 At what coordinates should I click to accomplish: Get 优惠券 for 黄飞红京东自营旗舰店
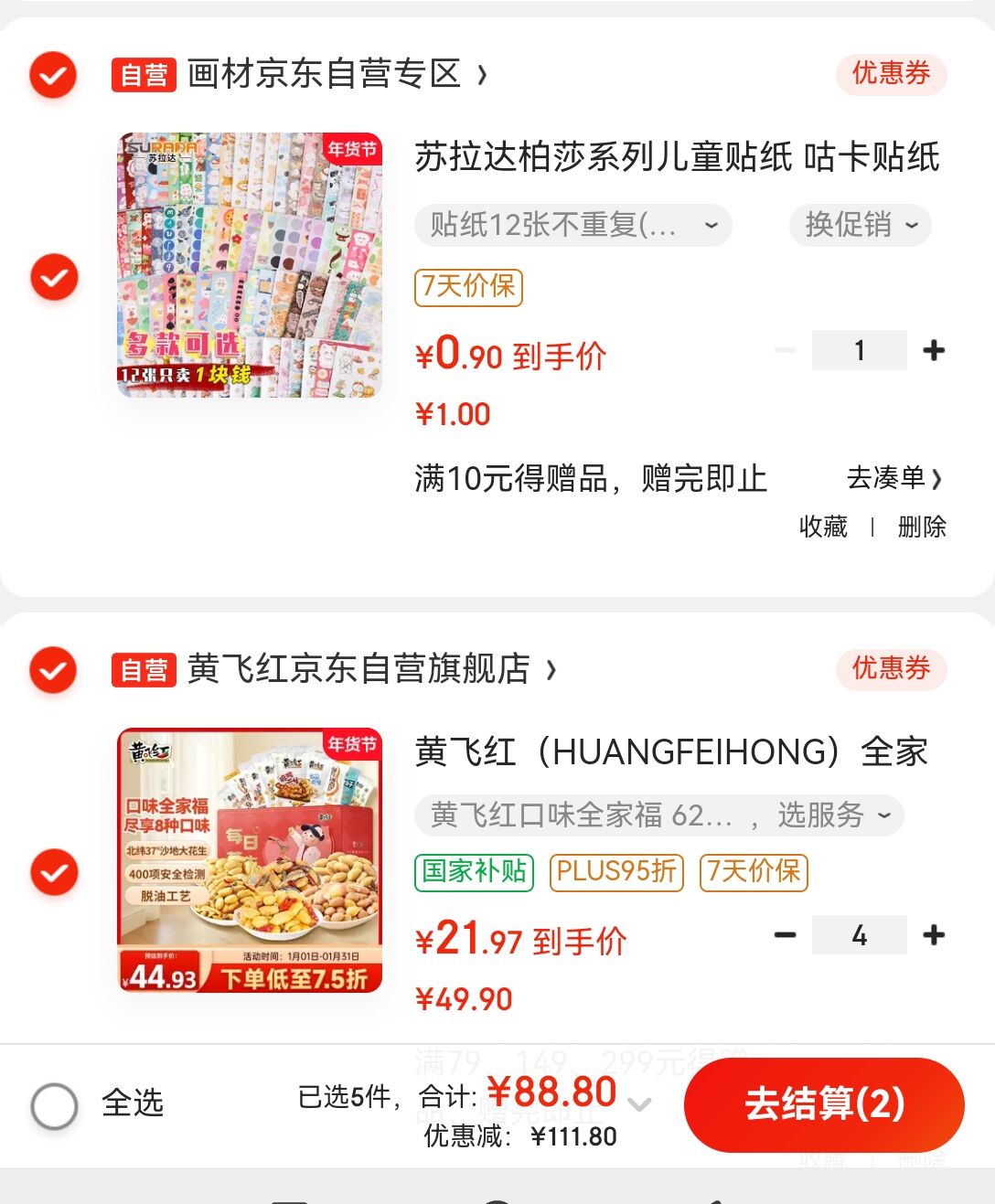click(891, 668)
